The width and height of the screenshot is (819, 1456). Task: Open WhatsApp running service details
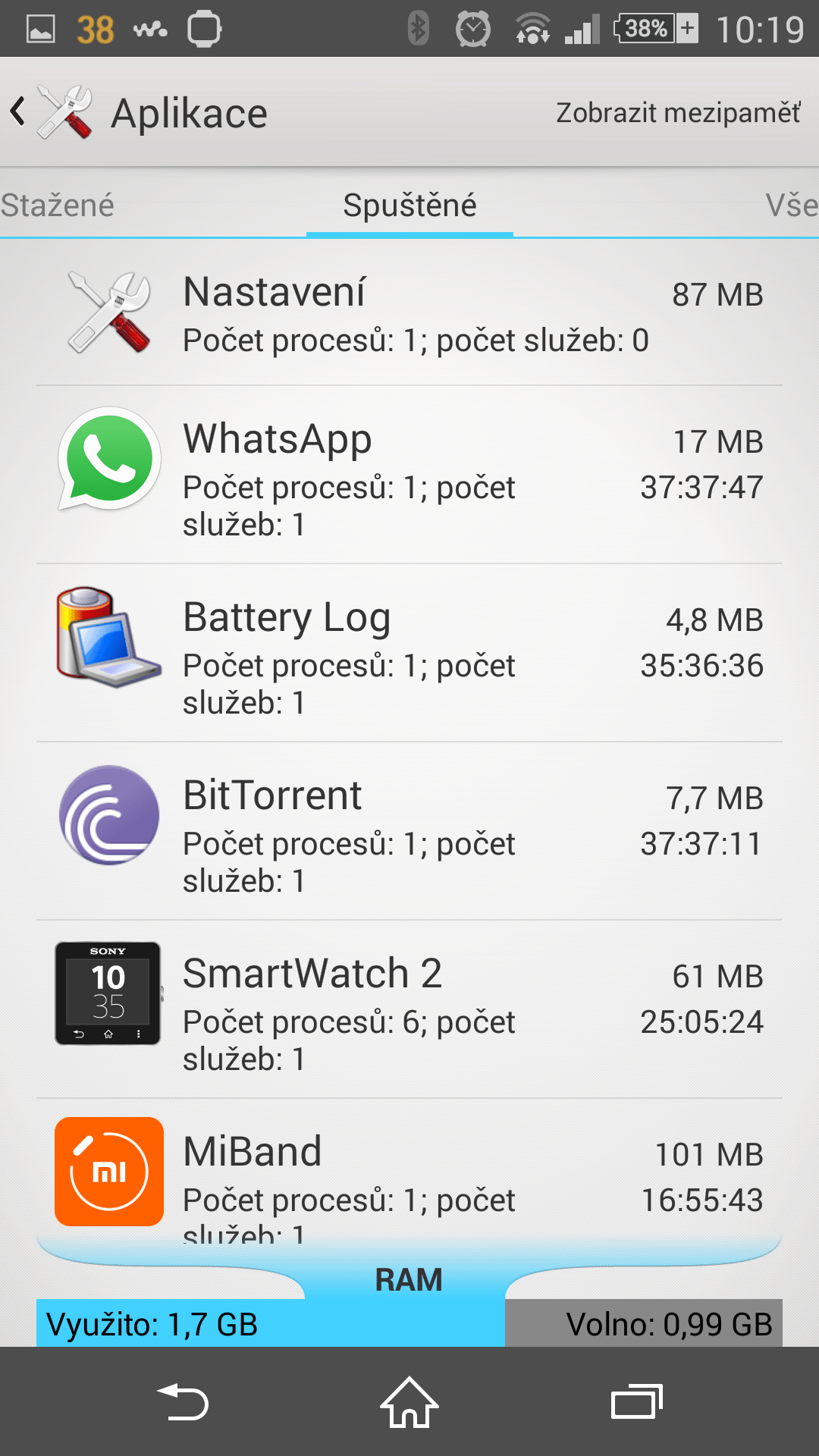coord(409,475)
